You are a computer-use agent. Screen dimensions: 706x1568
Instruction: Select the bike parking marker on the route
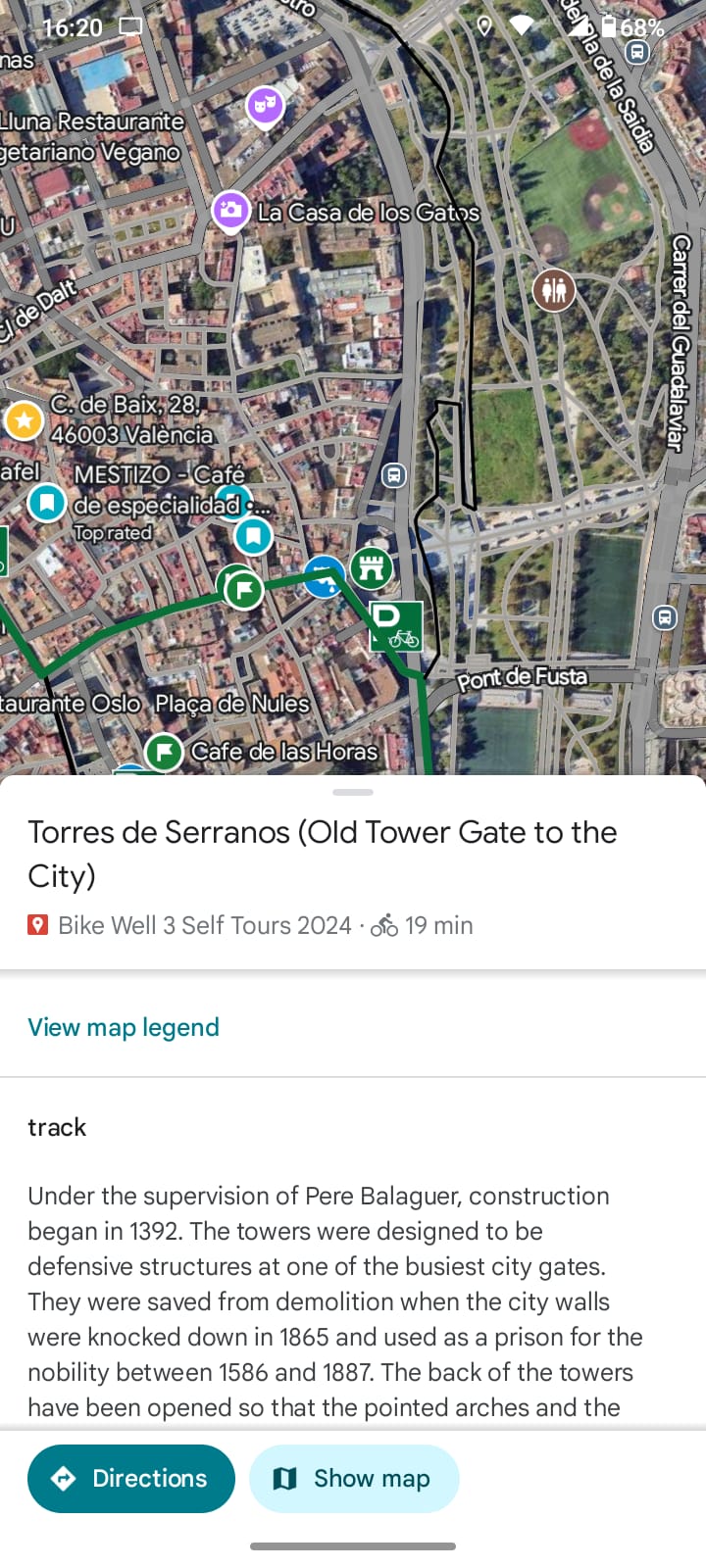(396, 626)
